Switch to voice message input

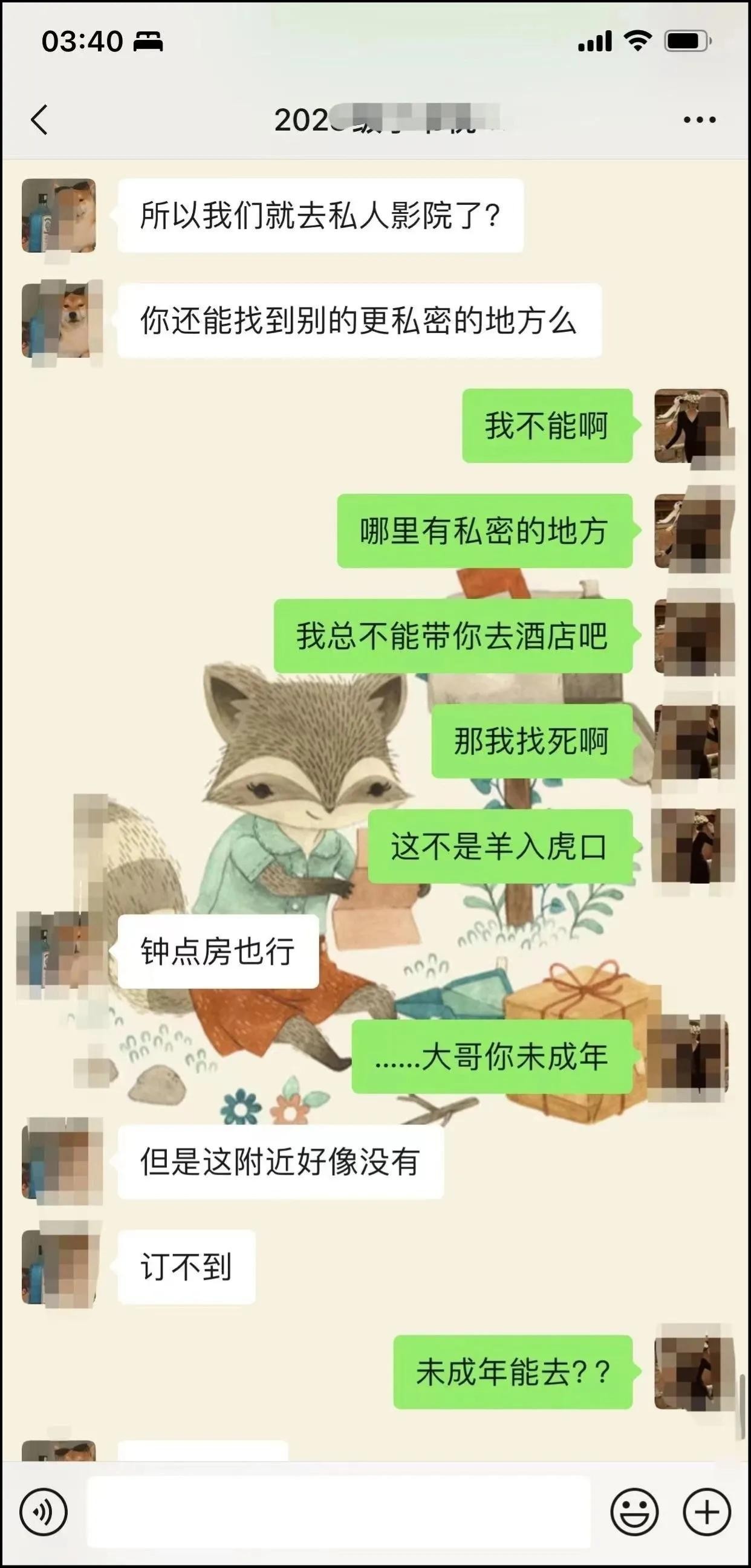coord(44,1512)
